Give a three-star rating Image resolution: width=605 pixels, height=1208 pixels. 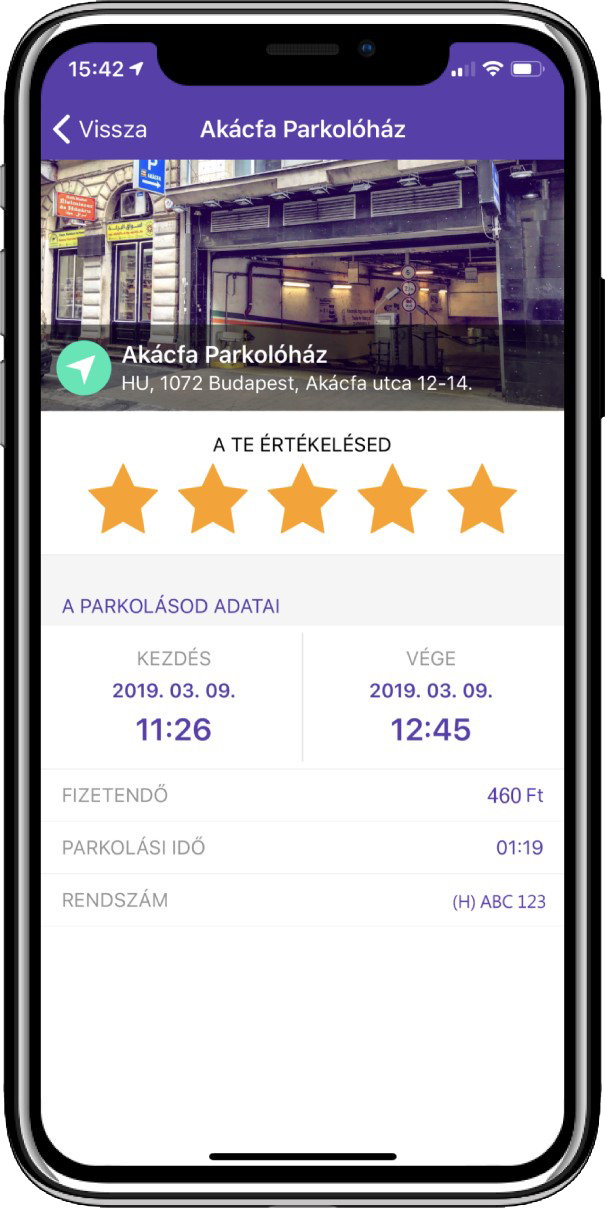302,499
